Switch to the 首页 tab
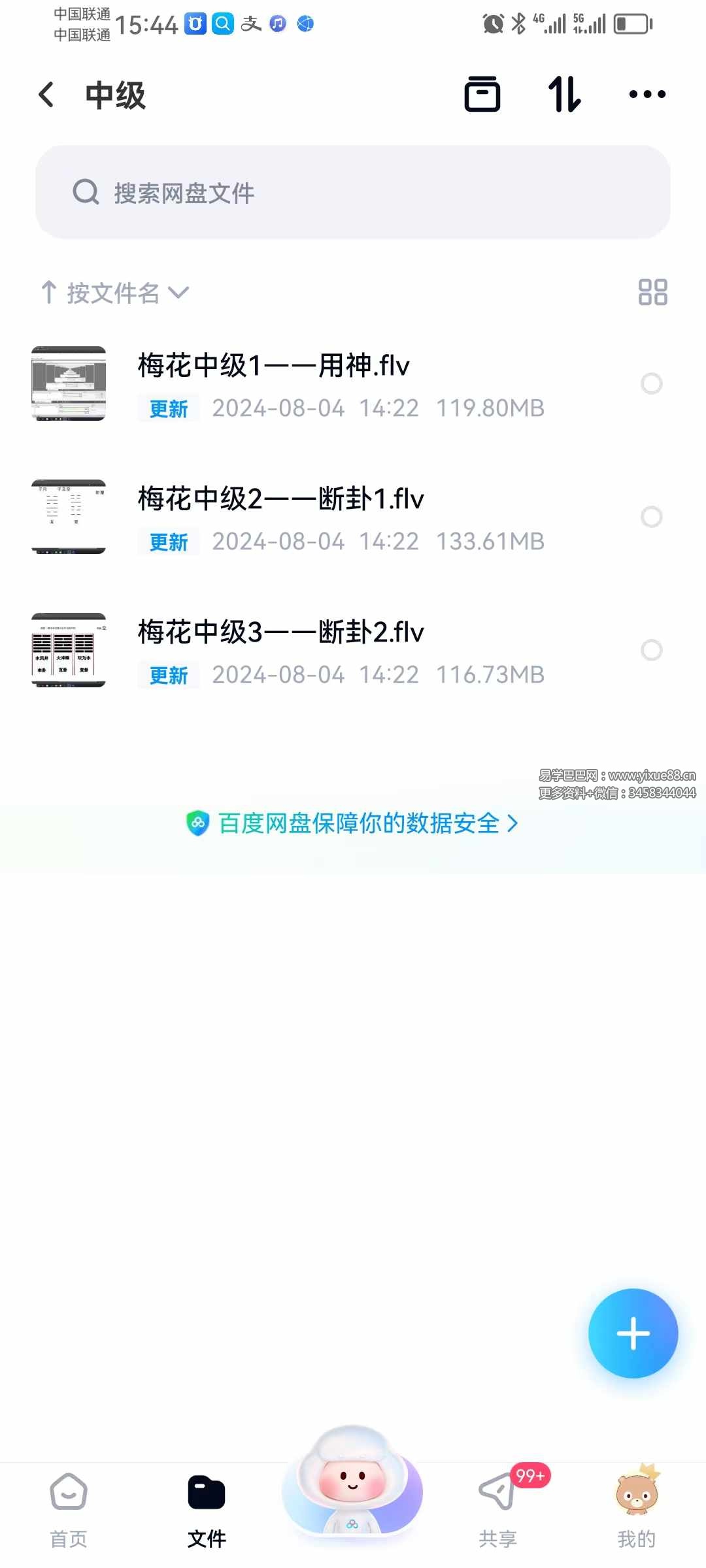Viewport: 706px width, 1568px height. pyautogui.click(x=68, y=1509)
